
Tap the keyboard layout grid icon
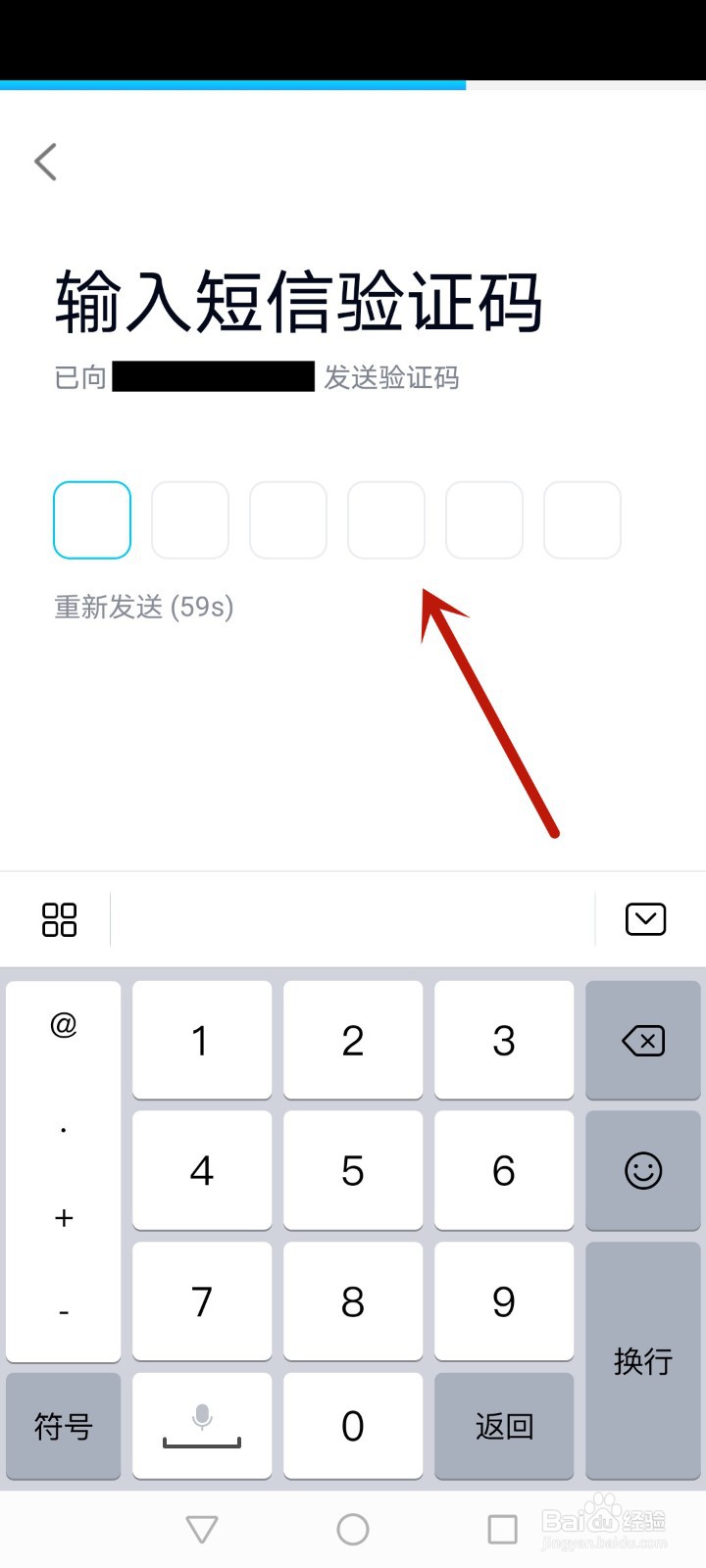(59, 919)
